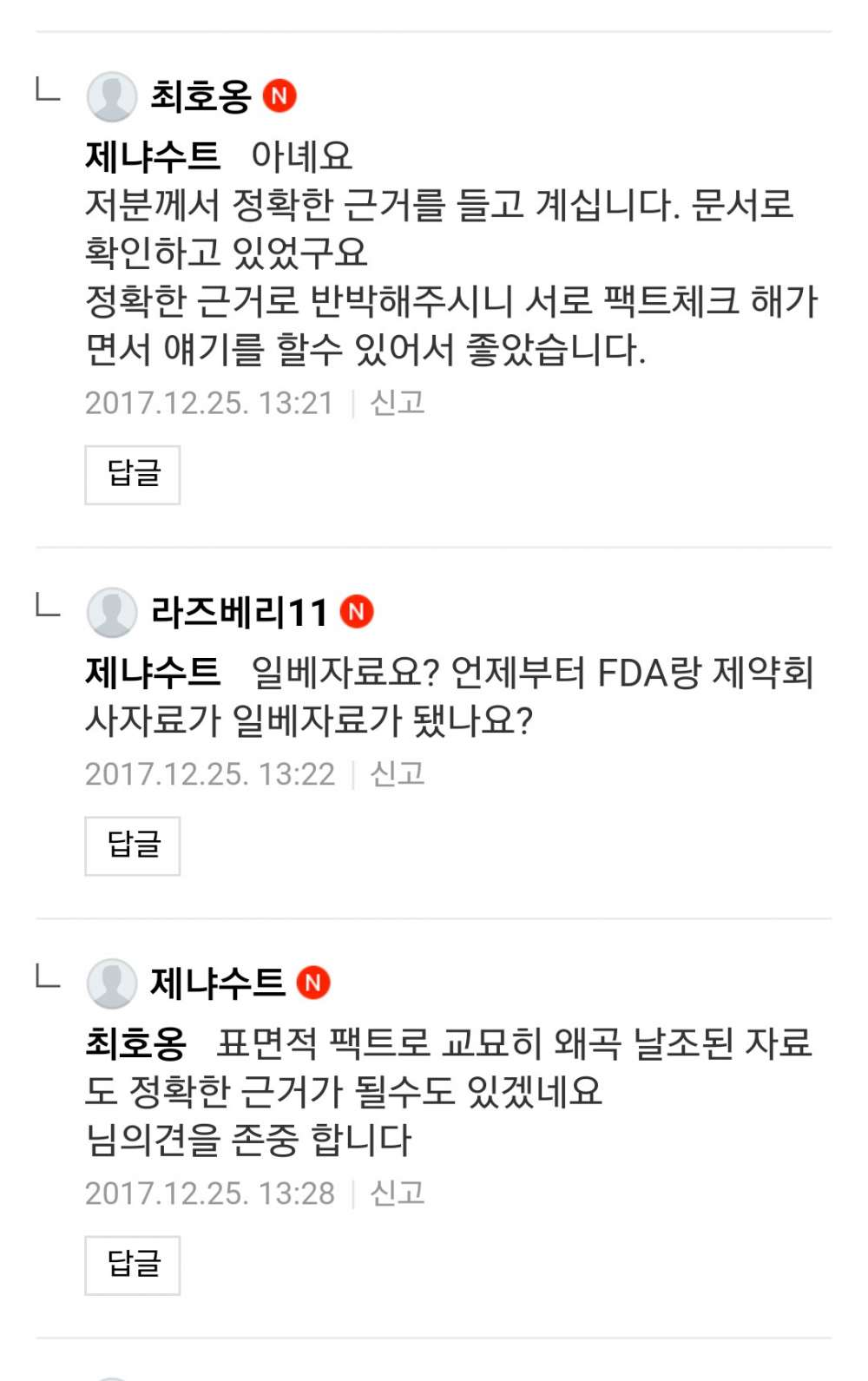The width and height of the screenshot is (868, 1381).
Task: Reply to 제냐수트's comment
Action: click(132, 1265)
